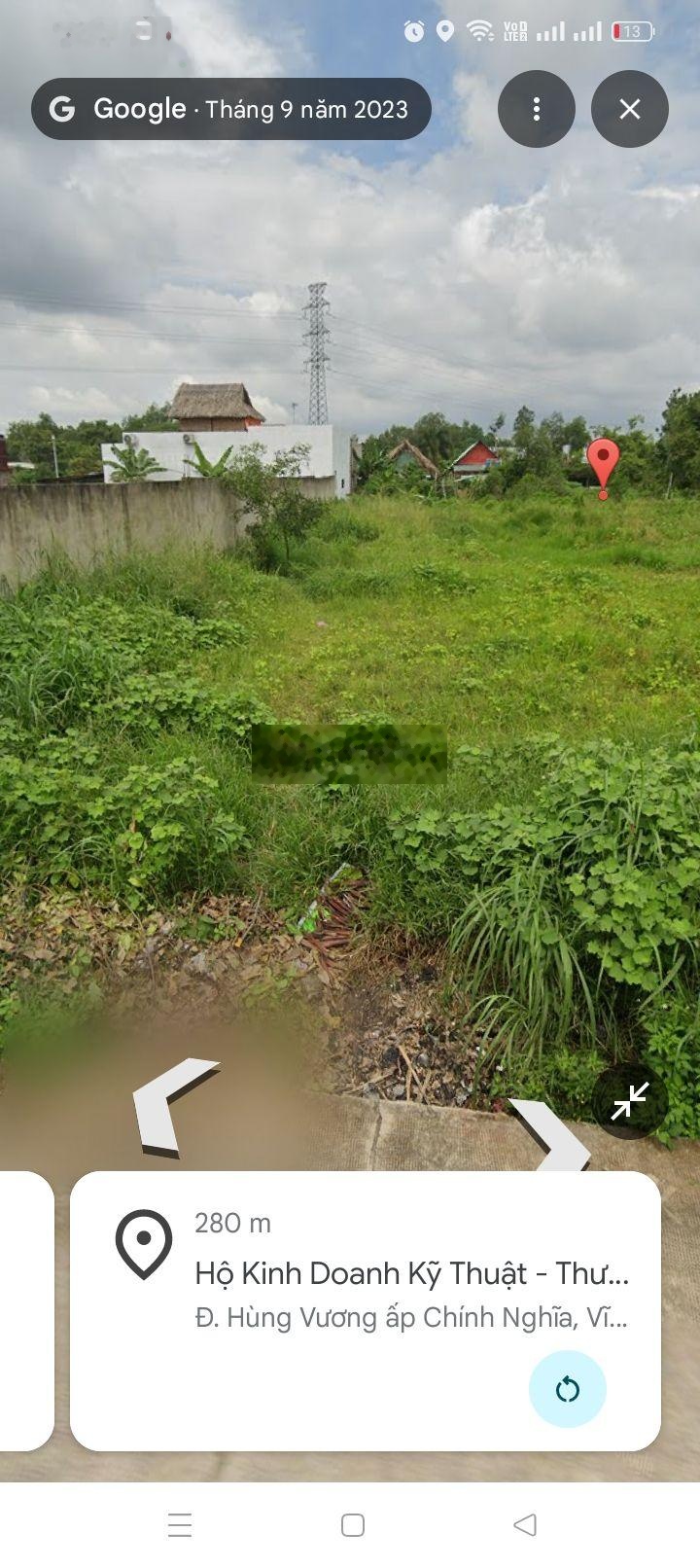Go back with system back button
The height and width of the screenshot is (1568, 700).
(x=525, y=1524)
